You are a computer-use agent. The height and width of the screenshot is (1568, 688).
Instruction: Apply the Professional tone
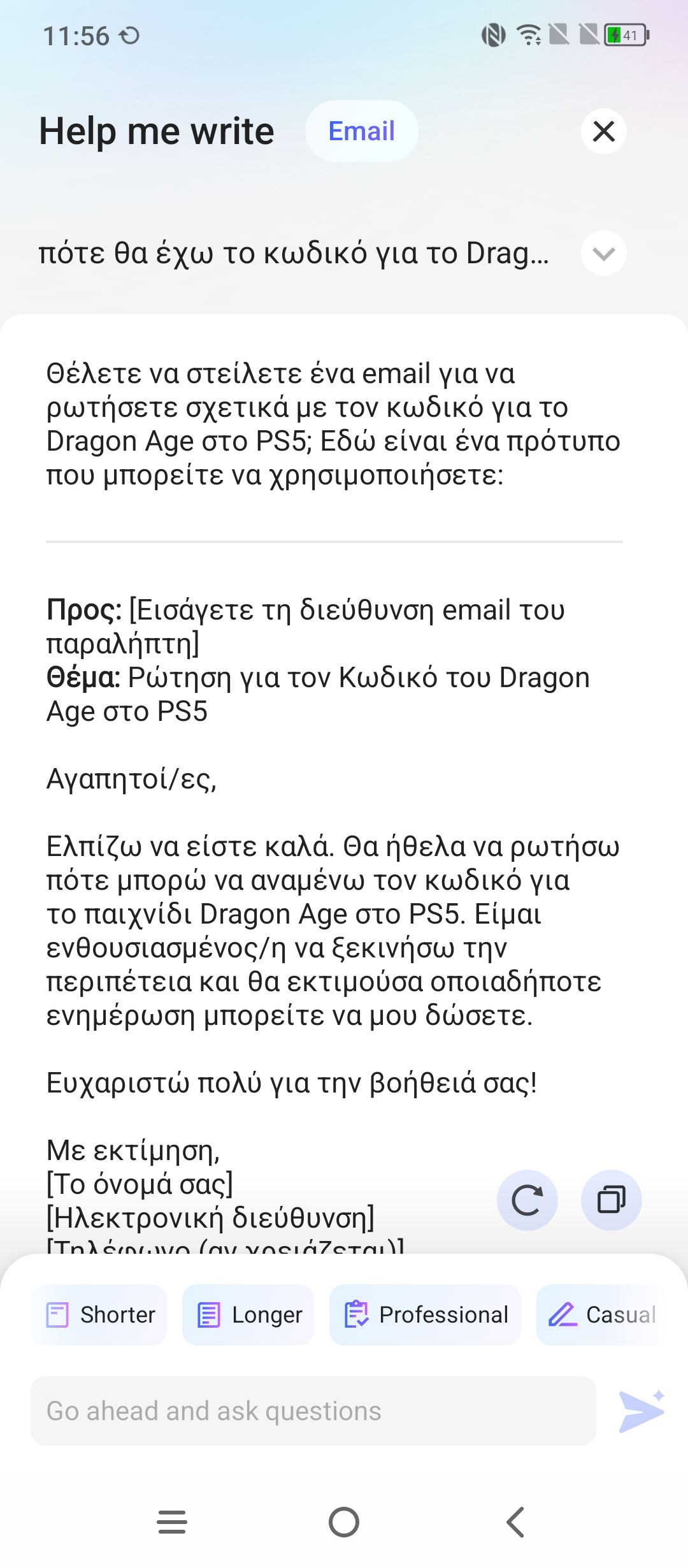(425, 1314)
